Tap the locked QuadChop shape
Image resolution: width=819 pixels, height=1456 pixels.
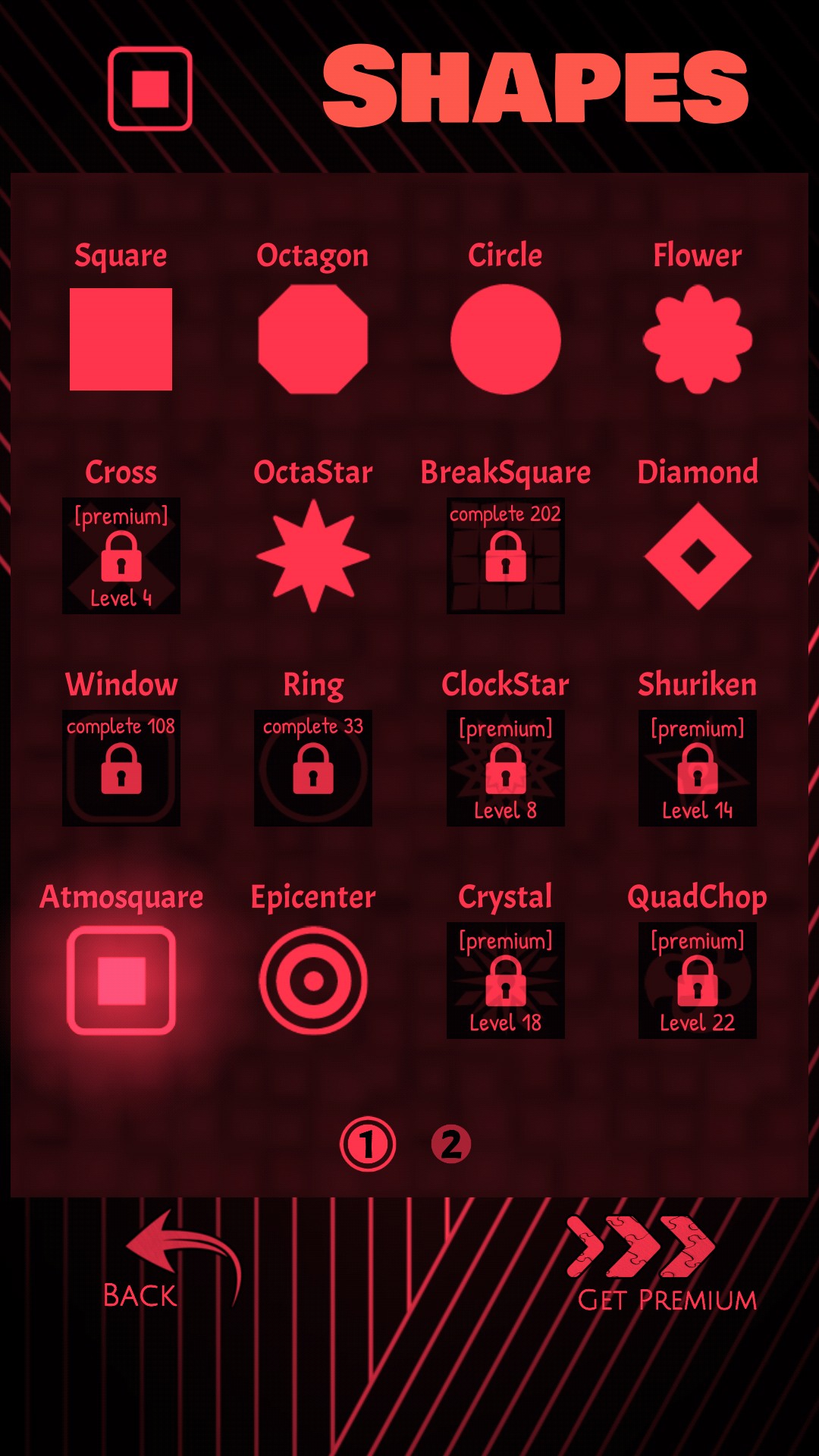click(697, 981)
